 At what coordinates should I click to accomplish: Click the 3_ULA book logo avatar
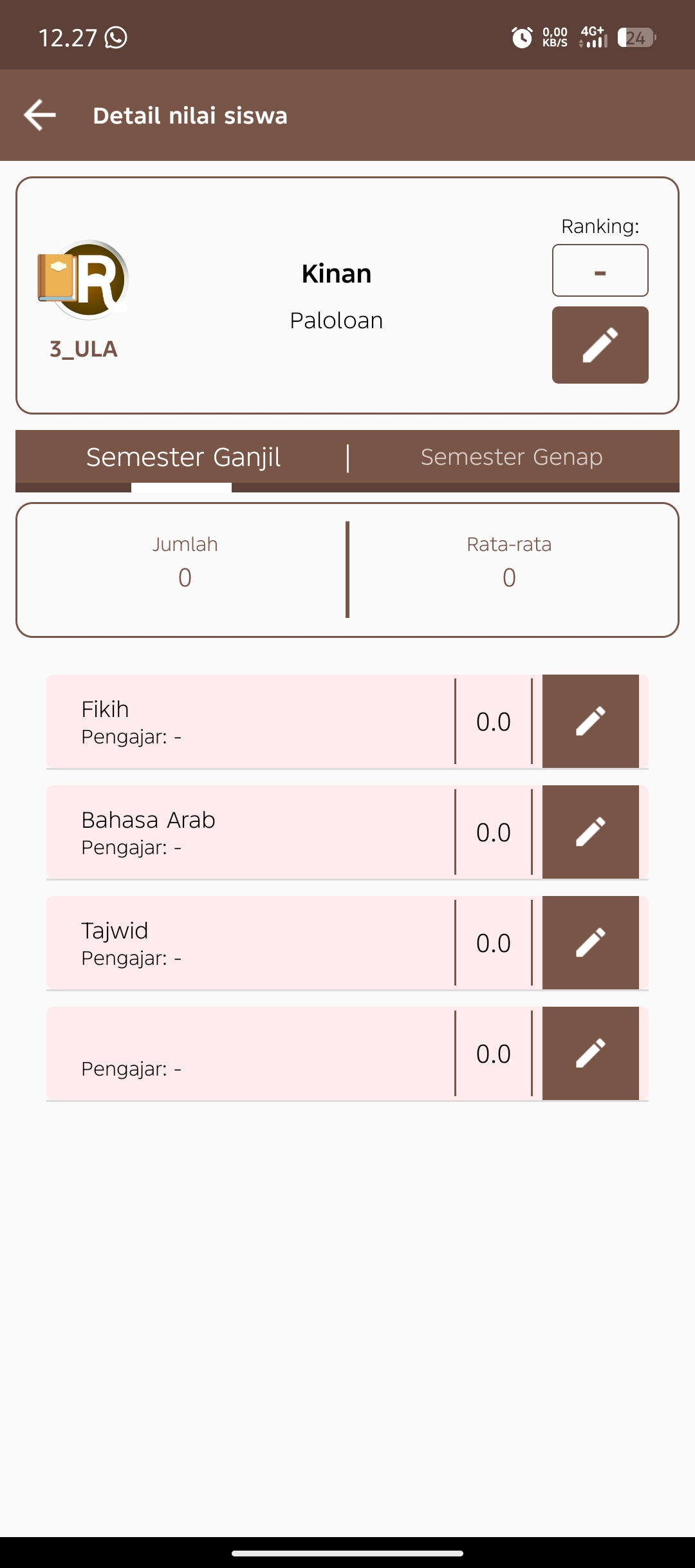point(84,278)
